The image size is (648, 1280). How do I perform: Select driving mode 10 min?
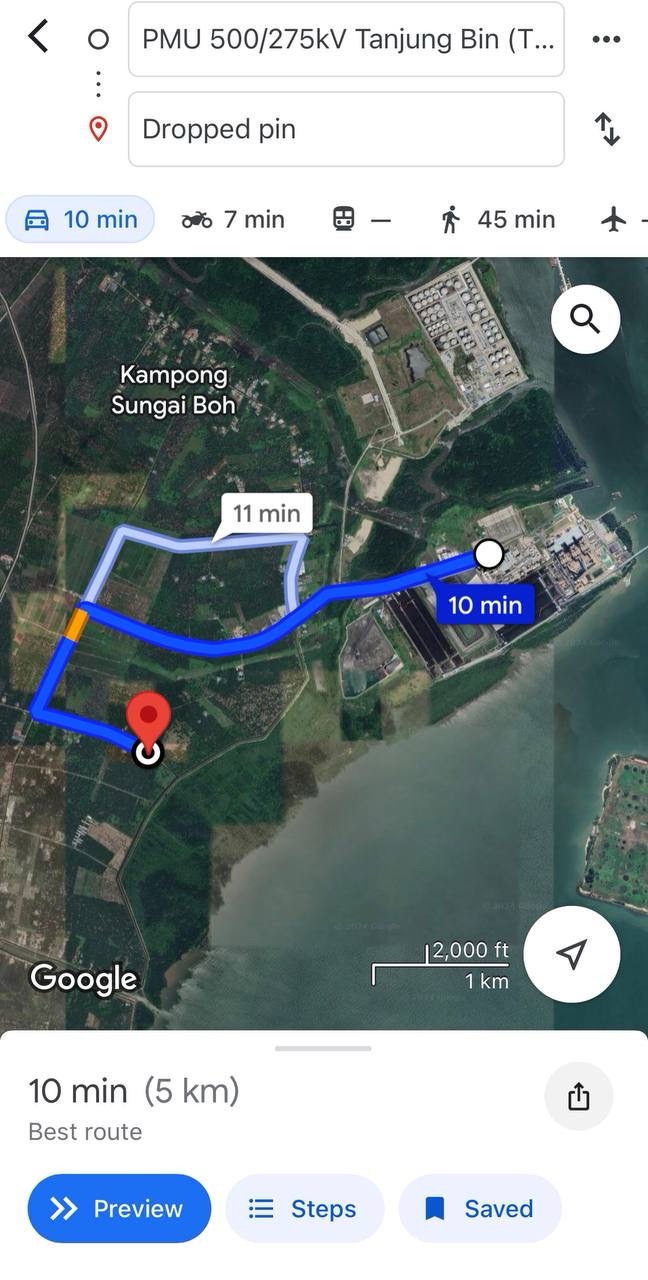coord(81,219)
